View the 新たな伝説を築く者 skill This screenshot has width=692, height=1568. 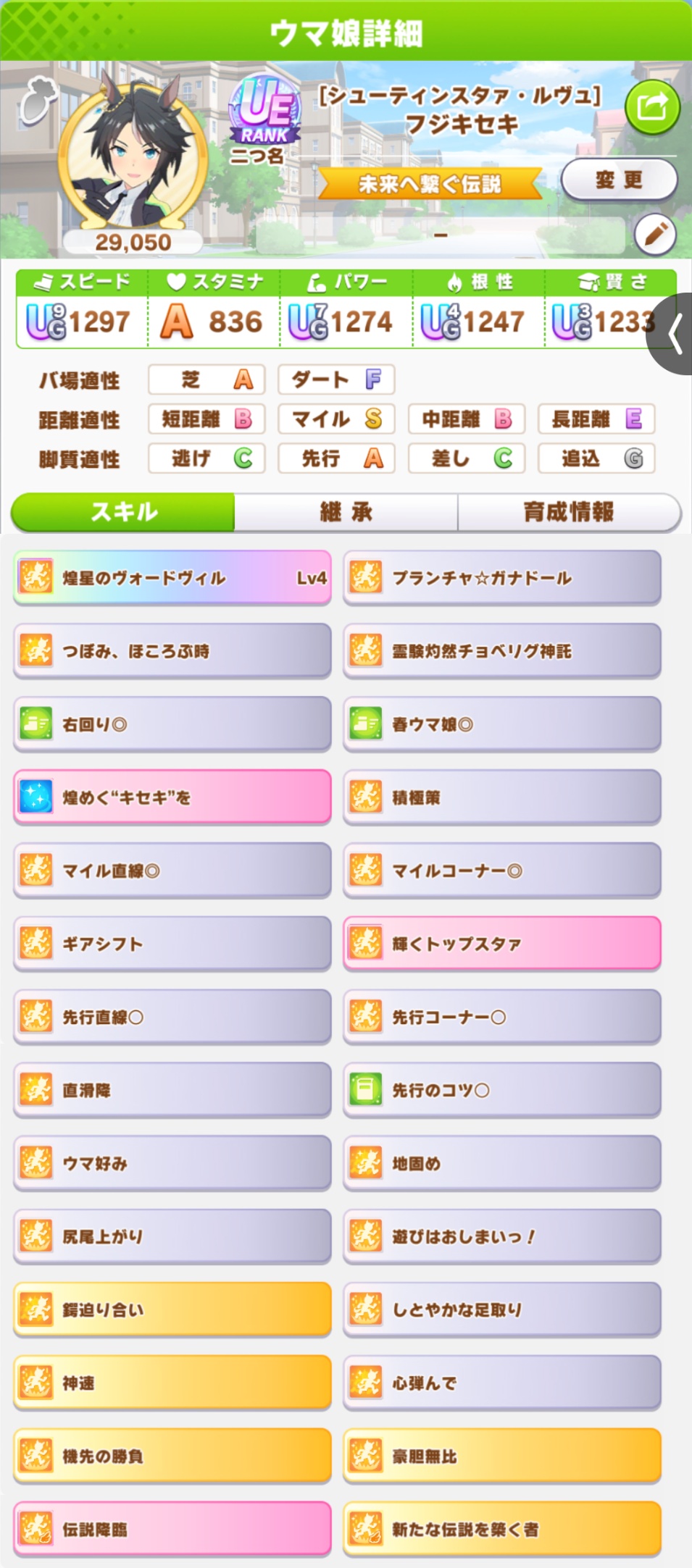tap(501, 1529)
